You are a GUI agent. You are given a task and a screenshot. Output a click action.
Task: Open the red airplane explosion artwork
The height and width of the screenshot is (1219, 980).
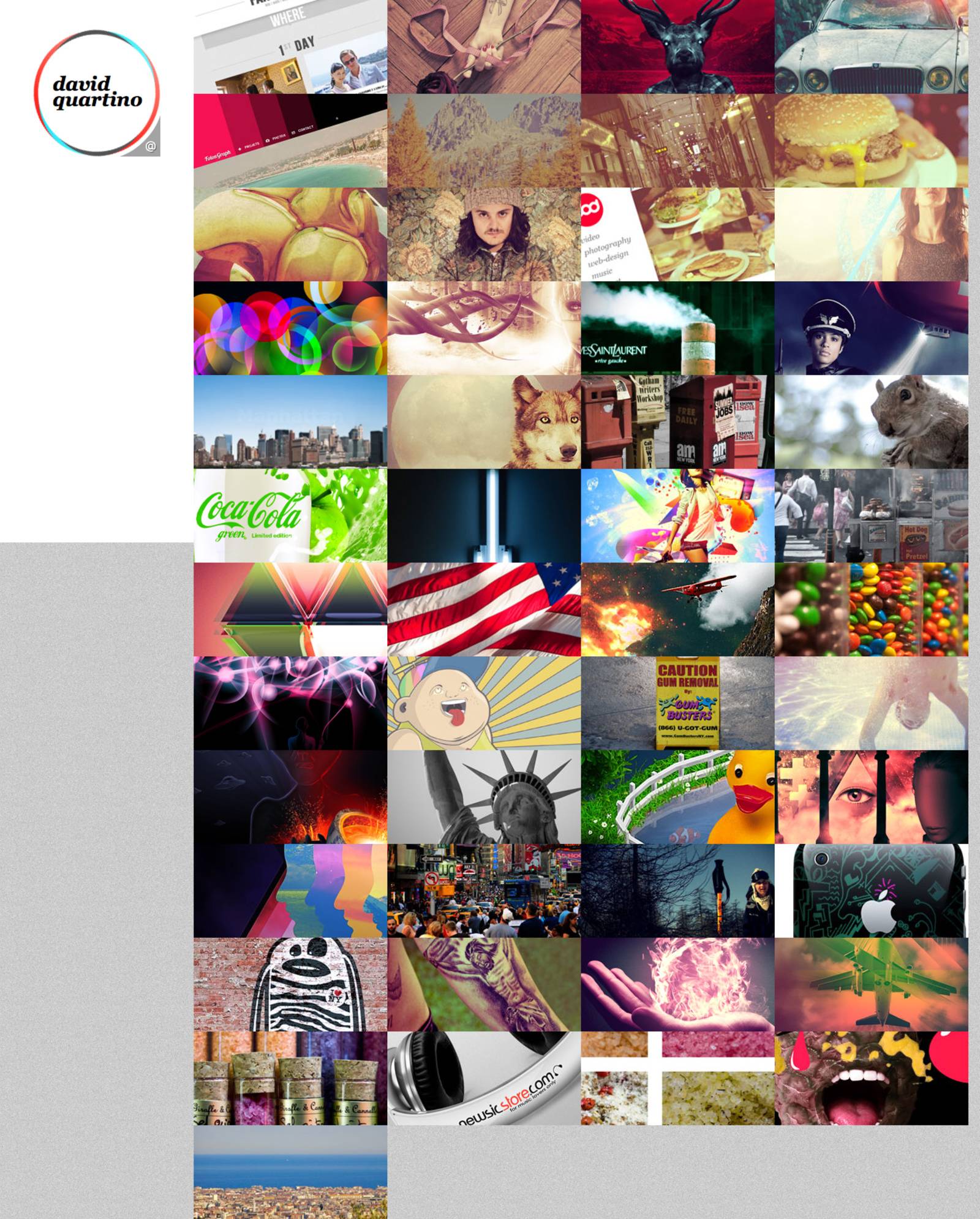click(x=677, y=609)
